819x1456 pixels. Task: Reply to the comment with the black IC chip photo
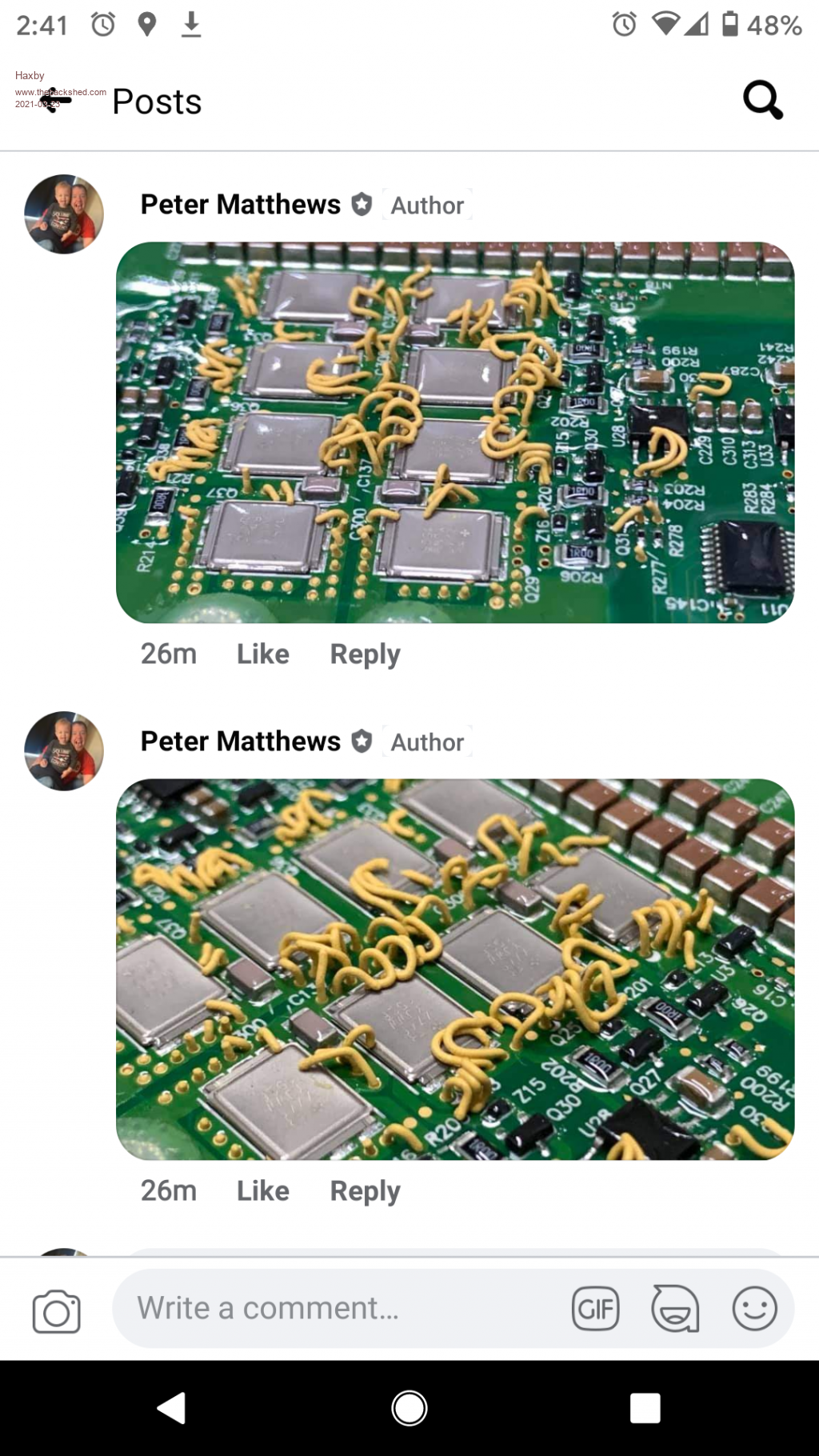pos(365,654)
